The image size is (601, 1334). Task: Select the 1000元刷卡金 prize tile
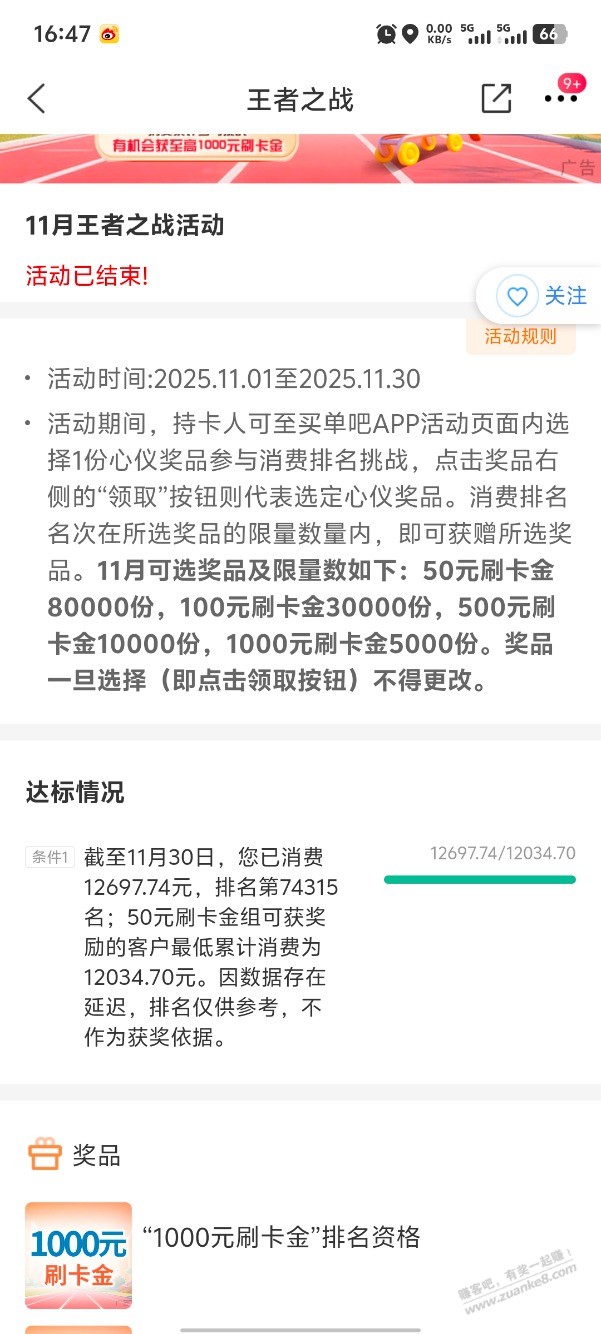78,1254
